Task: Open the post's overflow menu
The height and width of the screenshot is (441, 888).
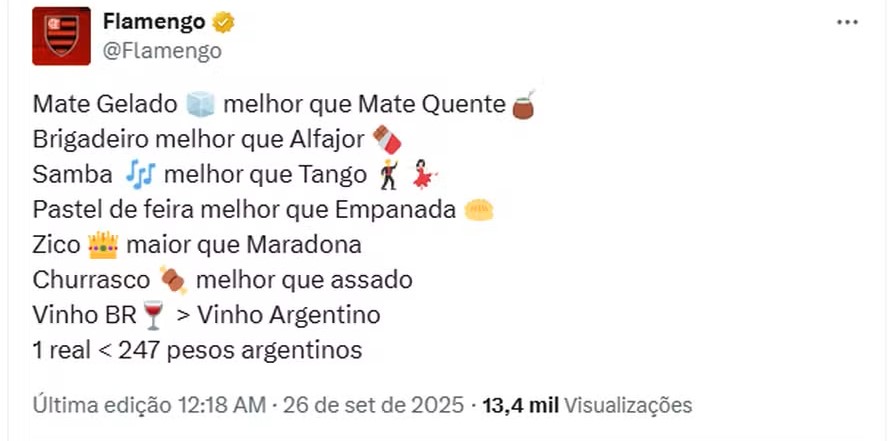Action: click(847, 23)
